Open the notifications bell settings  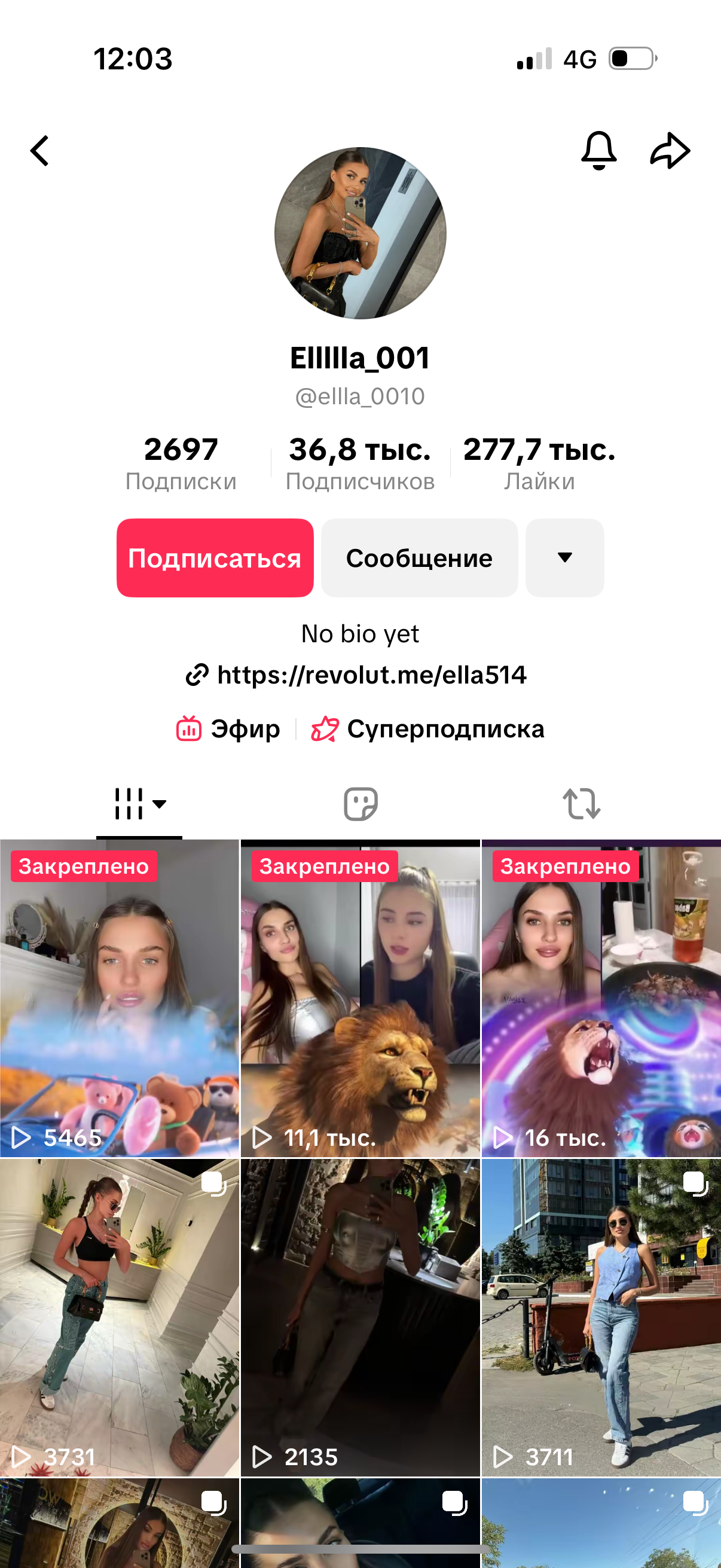598,150
